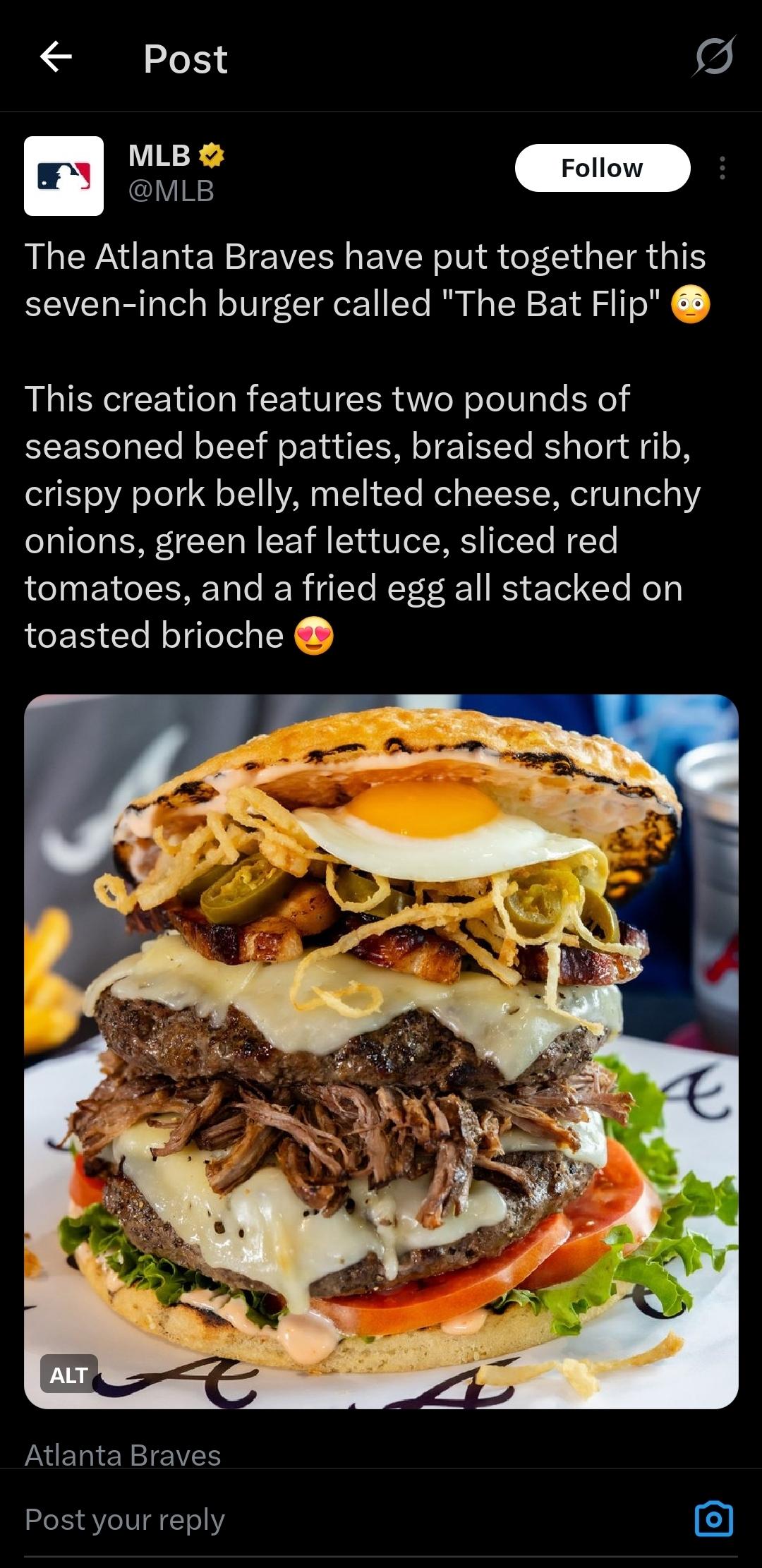
Task: Show the ALT image description
Action: (68, 1374)
